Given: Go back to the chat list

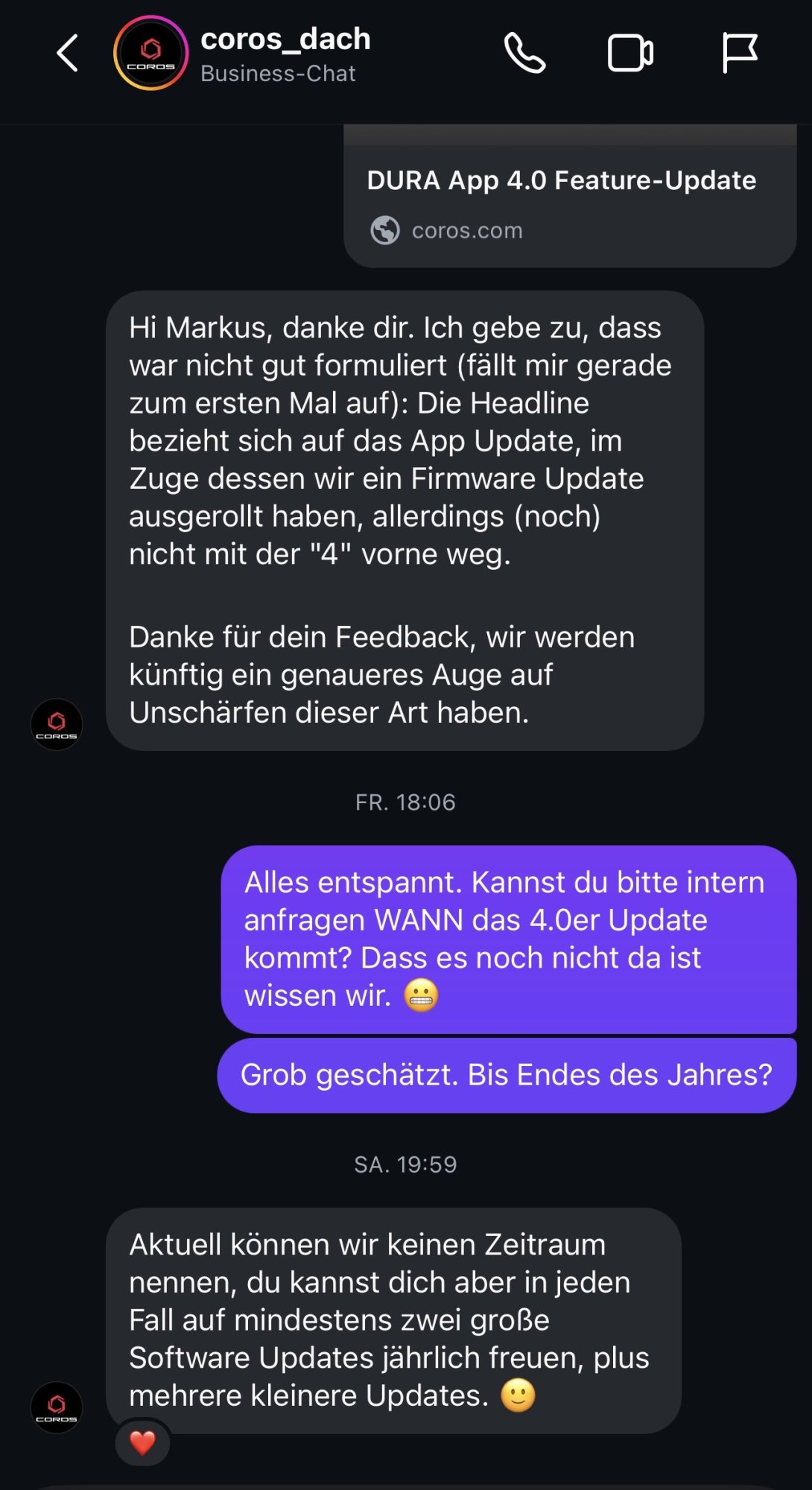Looking at the screenshot, I should pyautogui.click(x=67, y=54).
